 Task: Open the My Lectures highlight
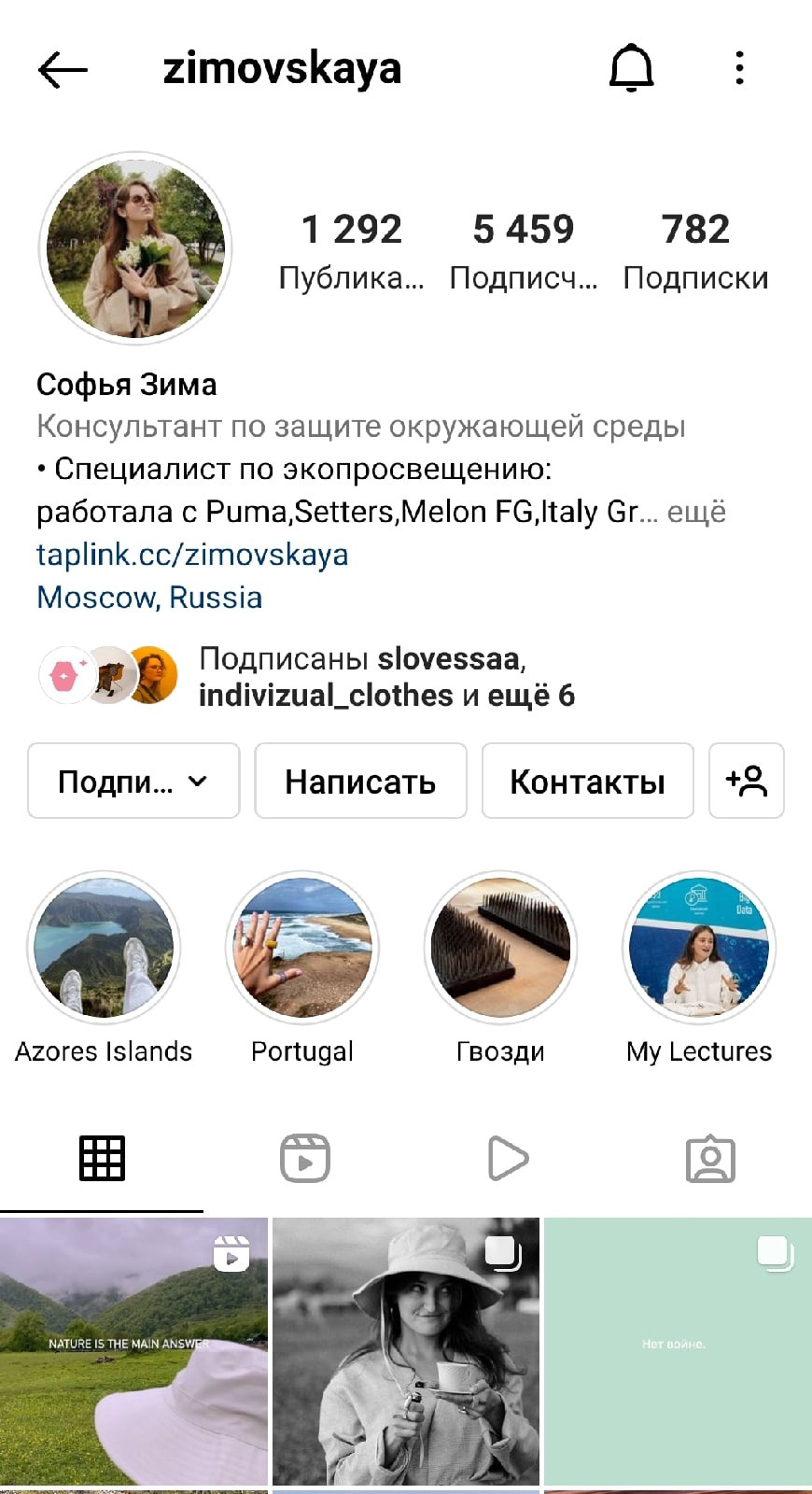699,948
